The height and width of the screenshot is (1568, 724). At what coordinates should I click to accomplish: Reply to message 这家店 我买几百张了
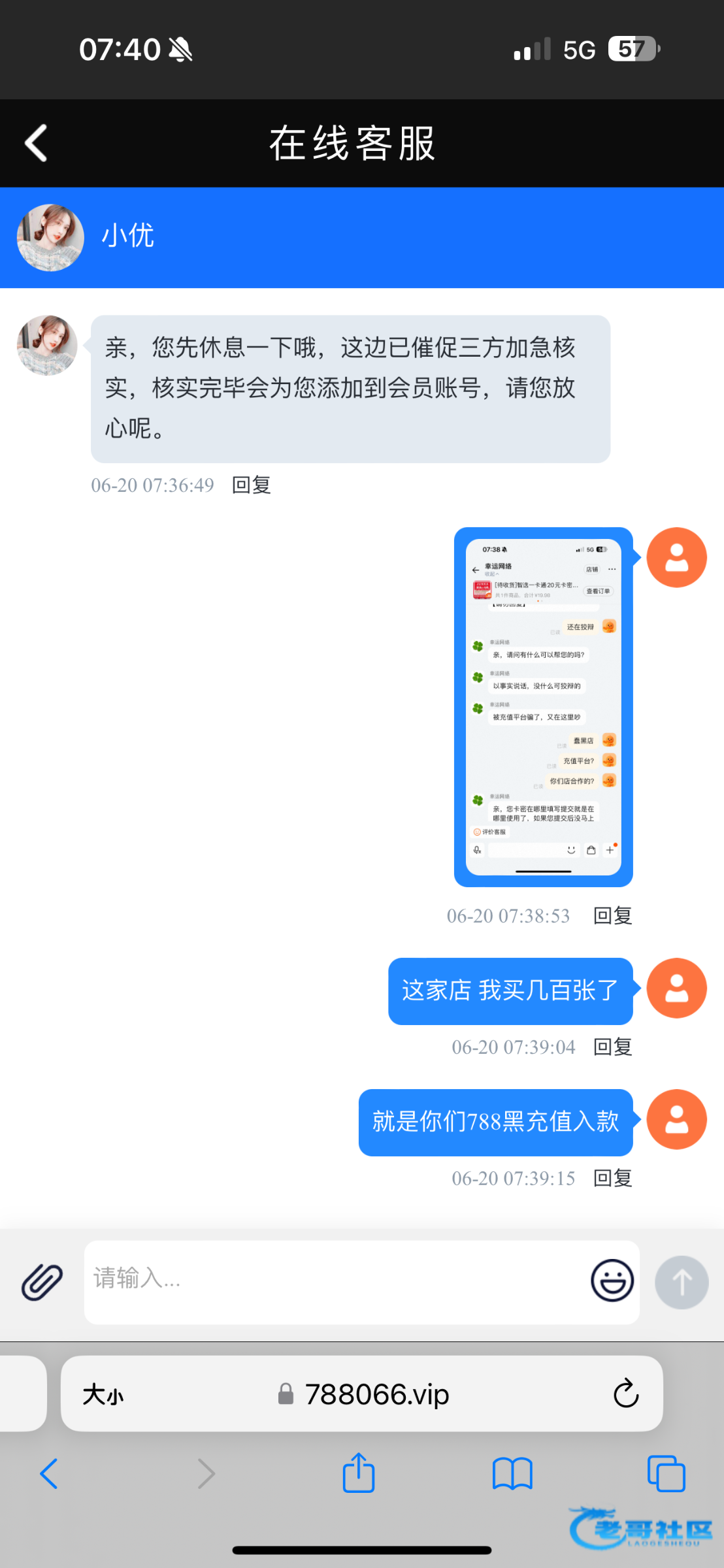coord(612,1047)
